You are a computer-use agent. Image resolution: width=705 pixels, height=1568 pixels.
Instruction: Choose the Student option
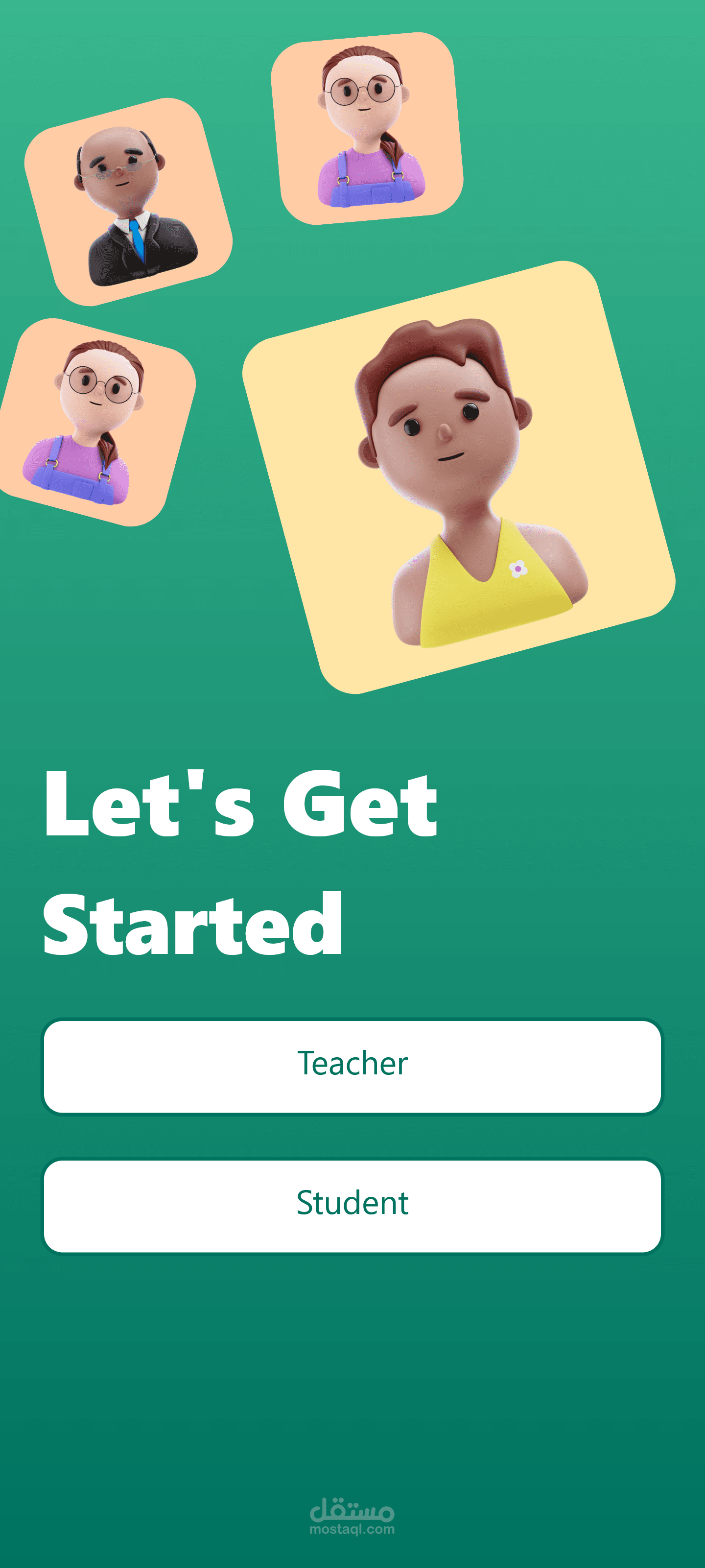352,1205
